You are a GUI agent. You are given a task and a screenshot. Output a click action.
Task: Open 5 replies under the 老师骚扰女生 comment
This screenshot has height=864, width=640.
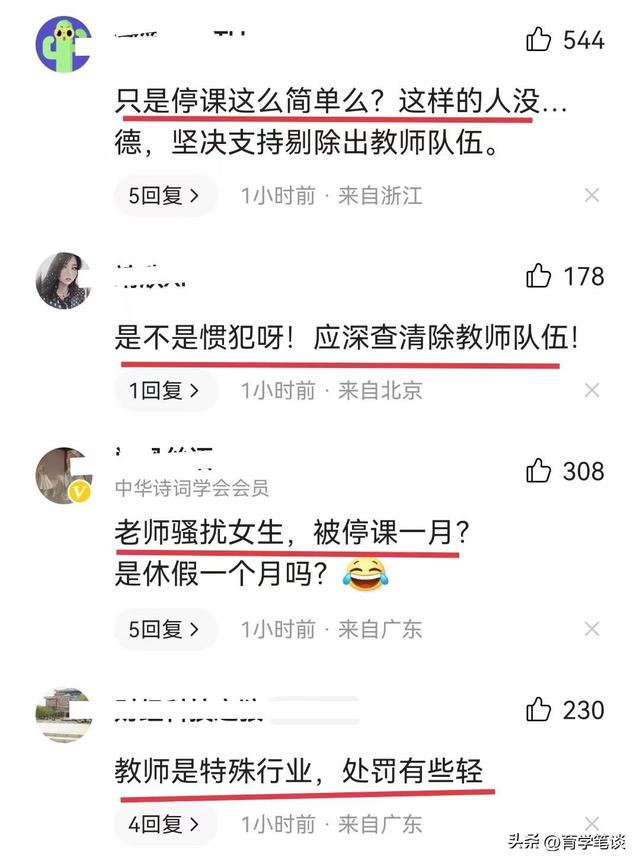click(165, 629)
